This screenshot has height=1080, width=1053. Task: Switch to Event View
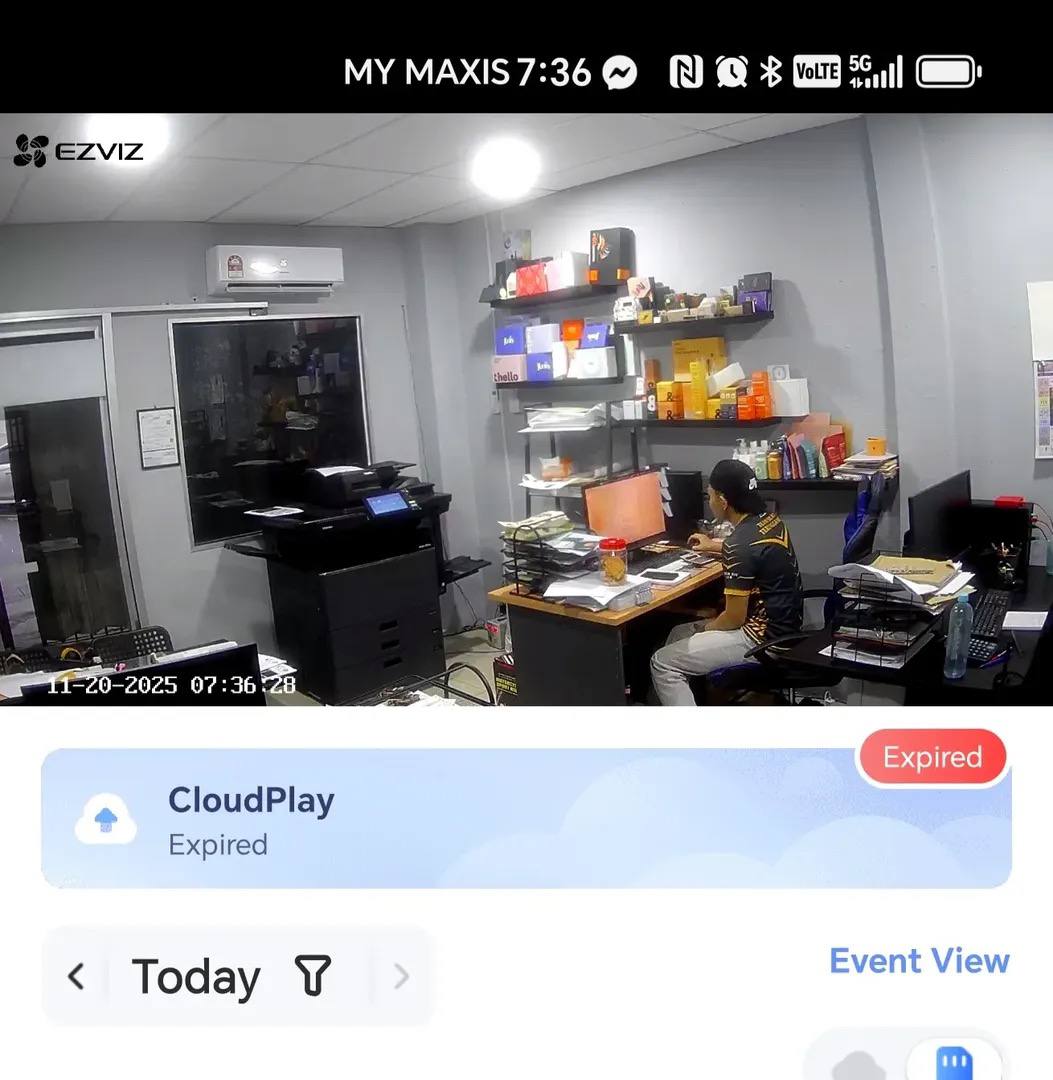pyautogui.click(x=919, y=961)
